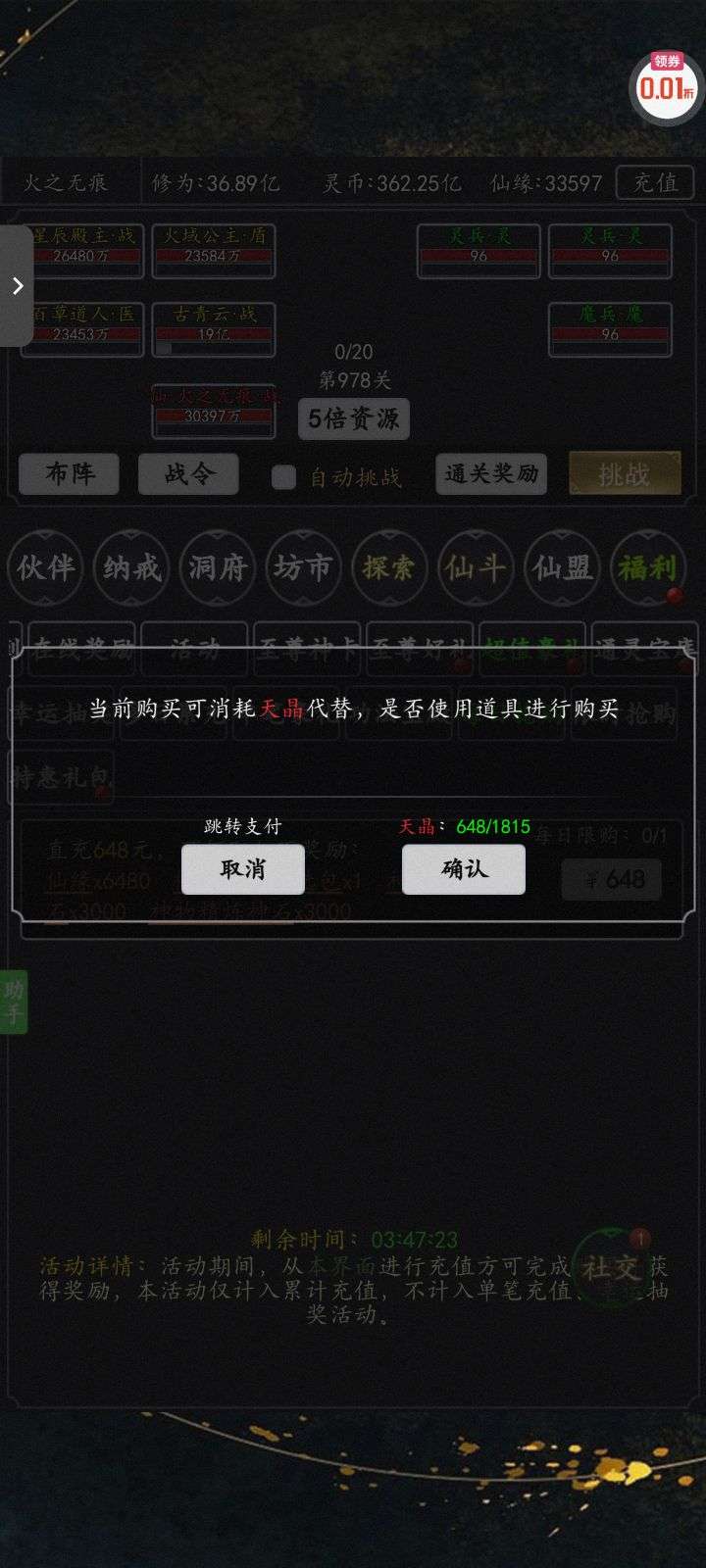Confirm purchase using 天晶

[x=463, y=869]
